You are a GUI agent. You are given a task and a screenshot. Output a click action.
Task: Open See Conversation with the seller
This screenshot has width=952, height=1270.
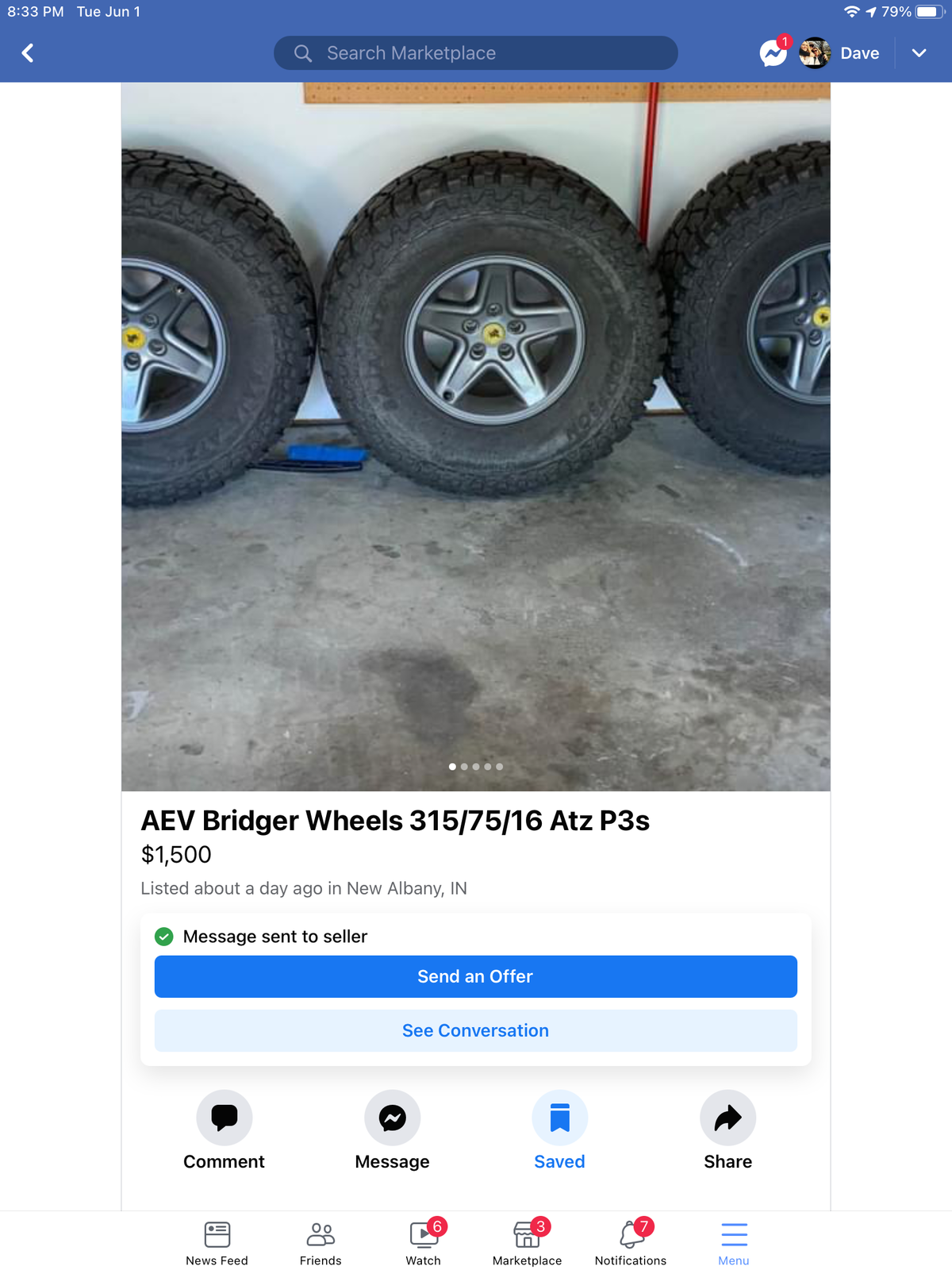(x=475, y=1030)
